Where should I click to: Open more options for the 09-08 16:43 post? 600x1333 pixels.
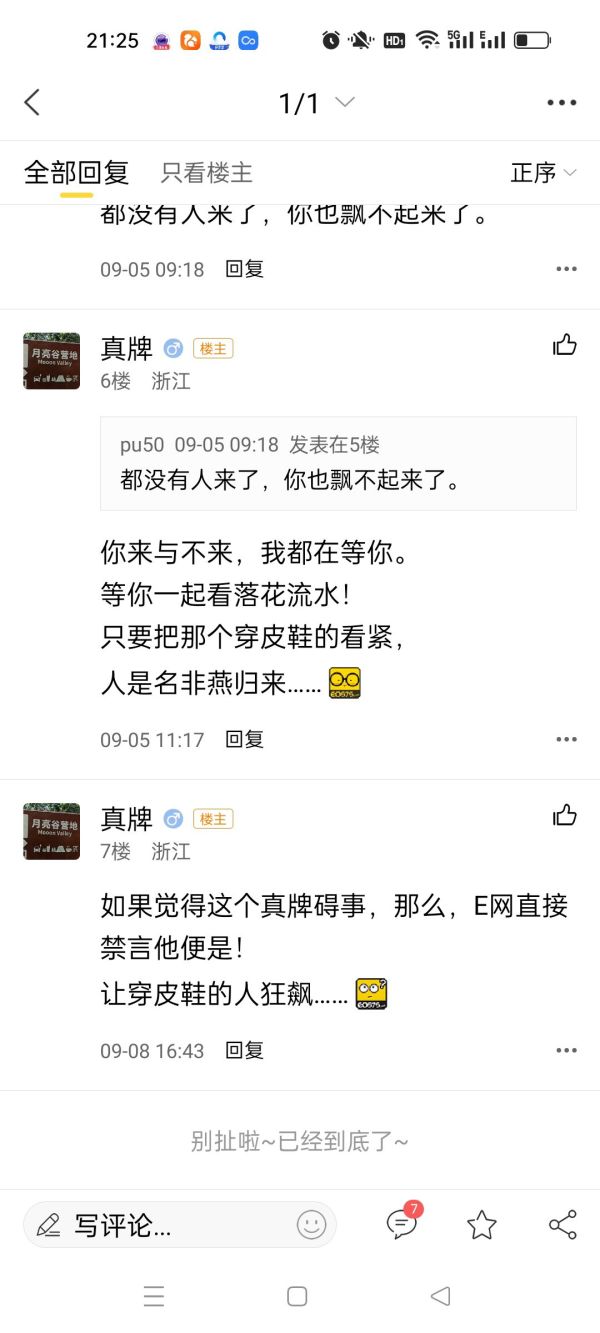[567, 1050]
